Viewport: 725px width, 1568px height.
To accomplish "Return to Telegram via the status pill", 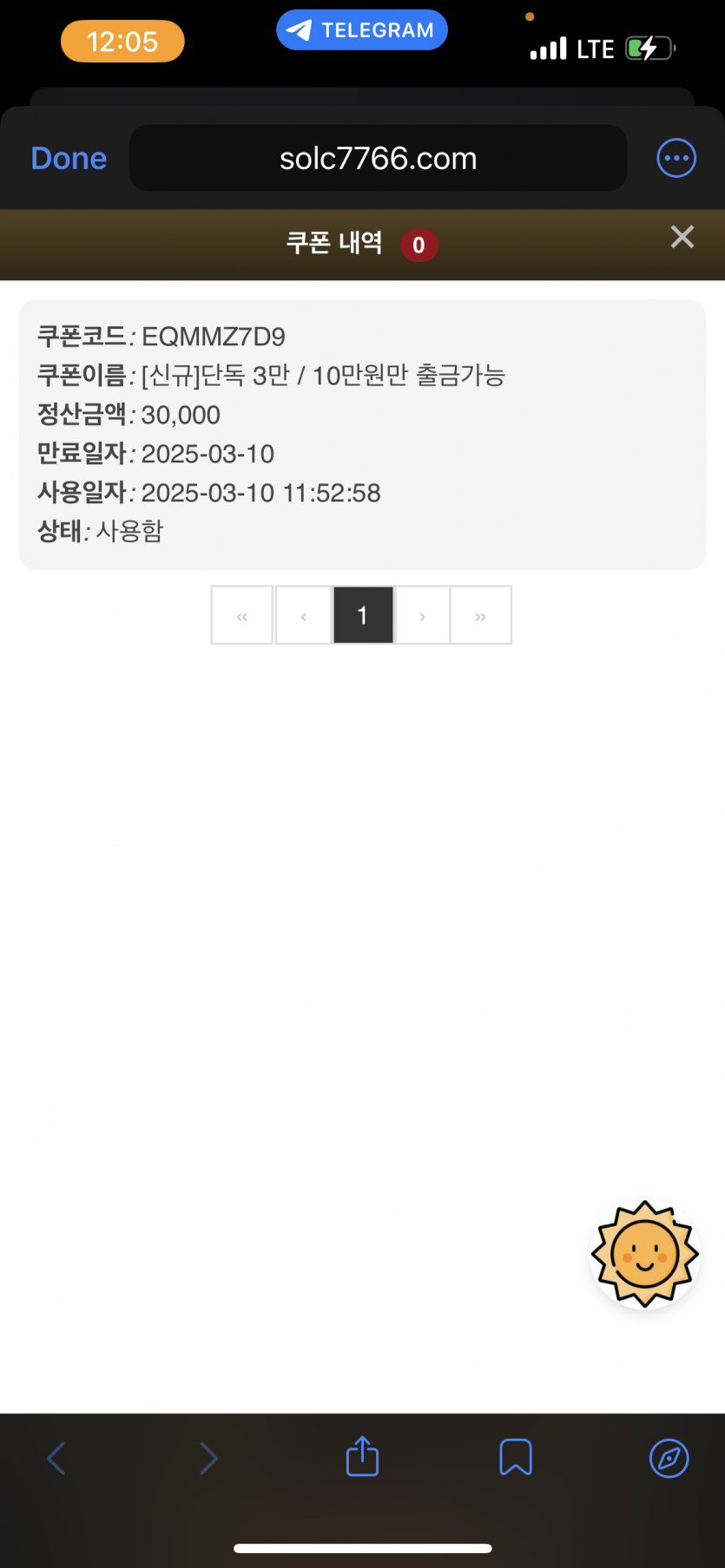I will (x=362, y=30).
